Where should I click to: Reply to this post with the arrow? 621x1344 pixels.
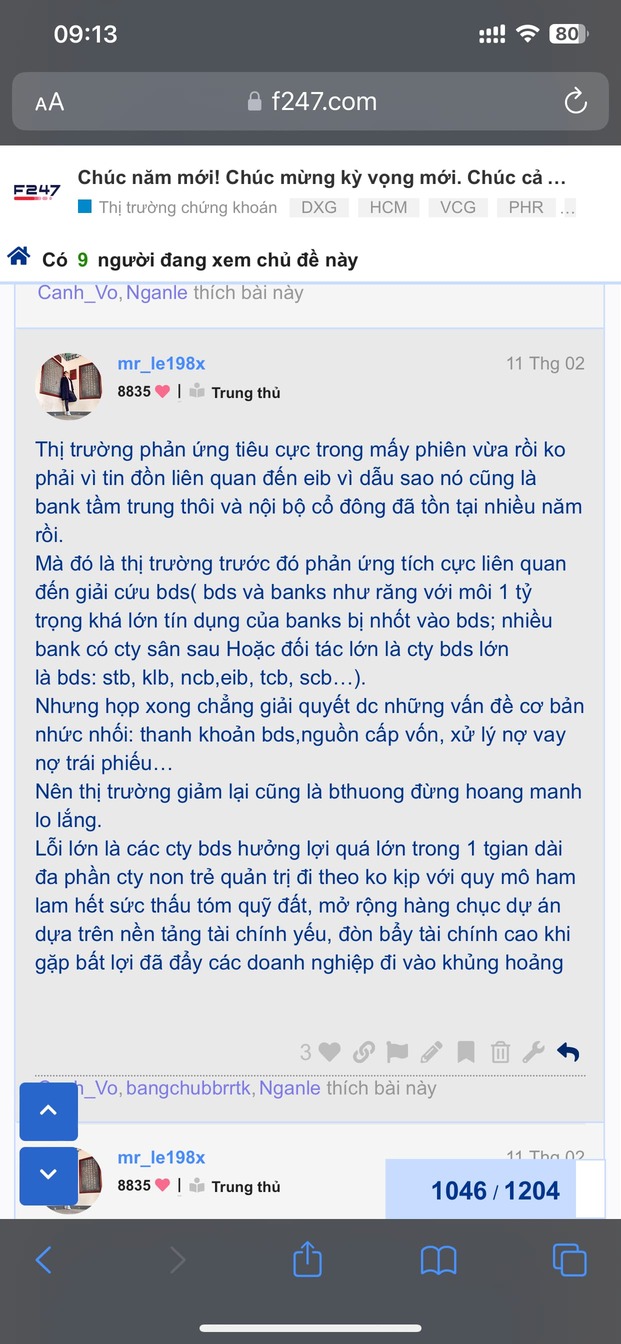pyautogui.click(x=568, y=1052)
